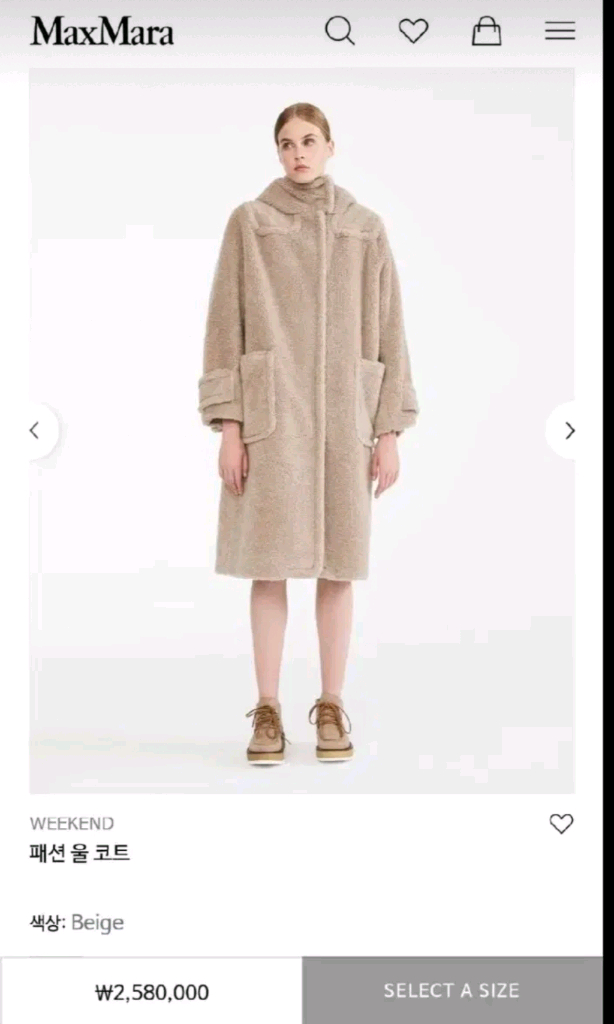The height and width of the screenshot is (1024, 614).
Task: Open the search magnifier icon
Action: click(340, 31)
